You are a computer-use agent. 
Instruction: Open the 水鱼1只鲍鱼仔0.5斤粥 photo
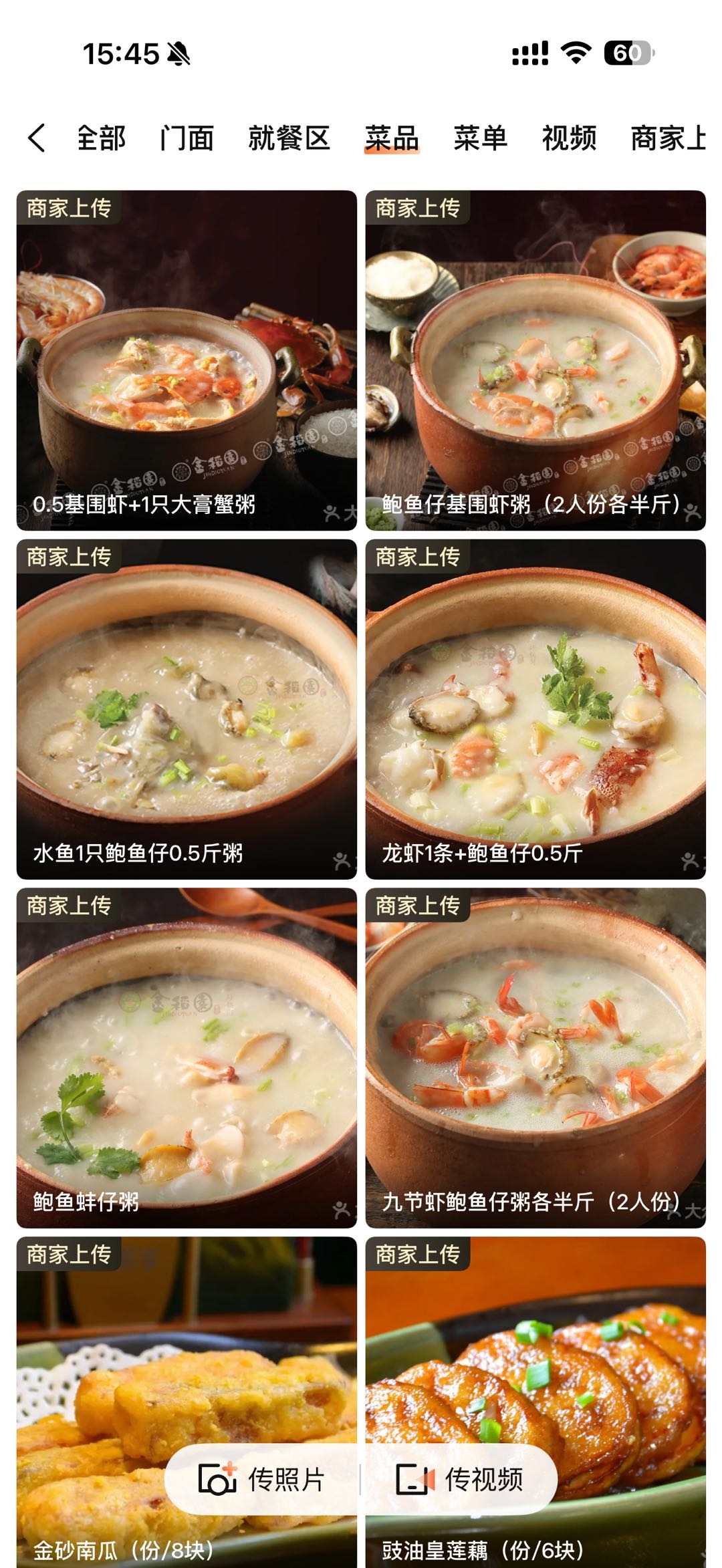tap(187, 709)
